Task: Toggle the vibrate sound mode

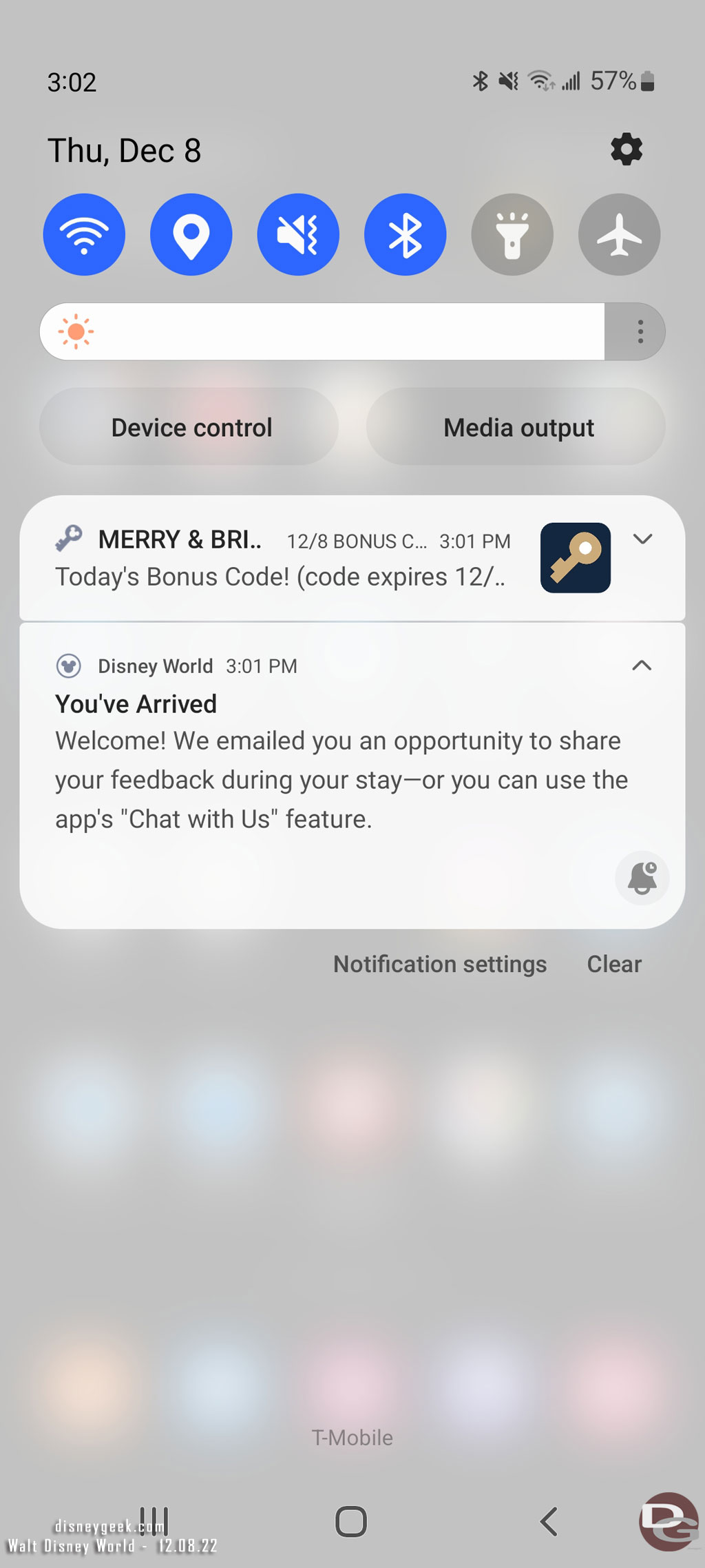Action: (298, 235)
